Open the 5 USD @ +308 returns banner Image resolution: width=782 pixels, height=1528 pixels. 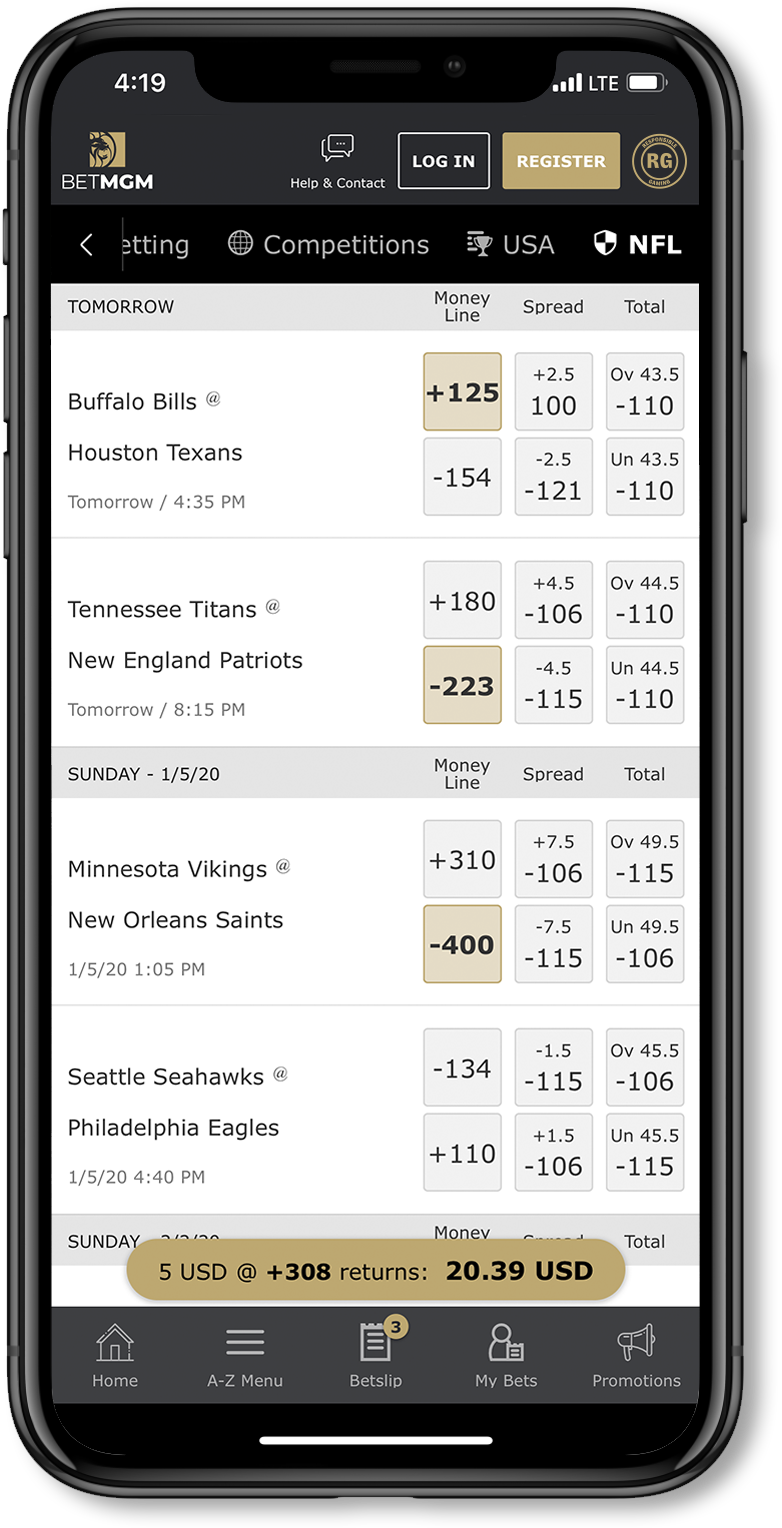pos(375,1271)
